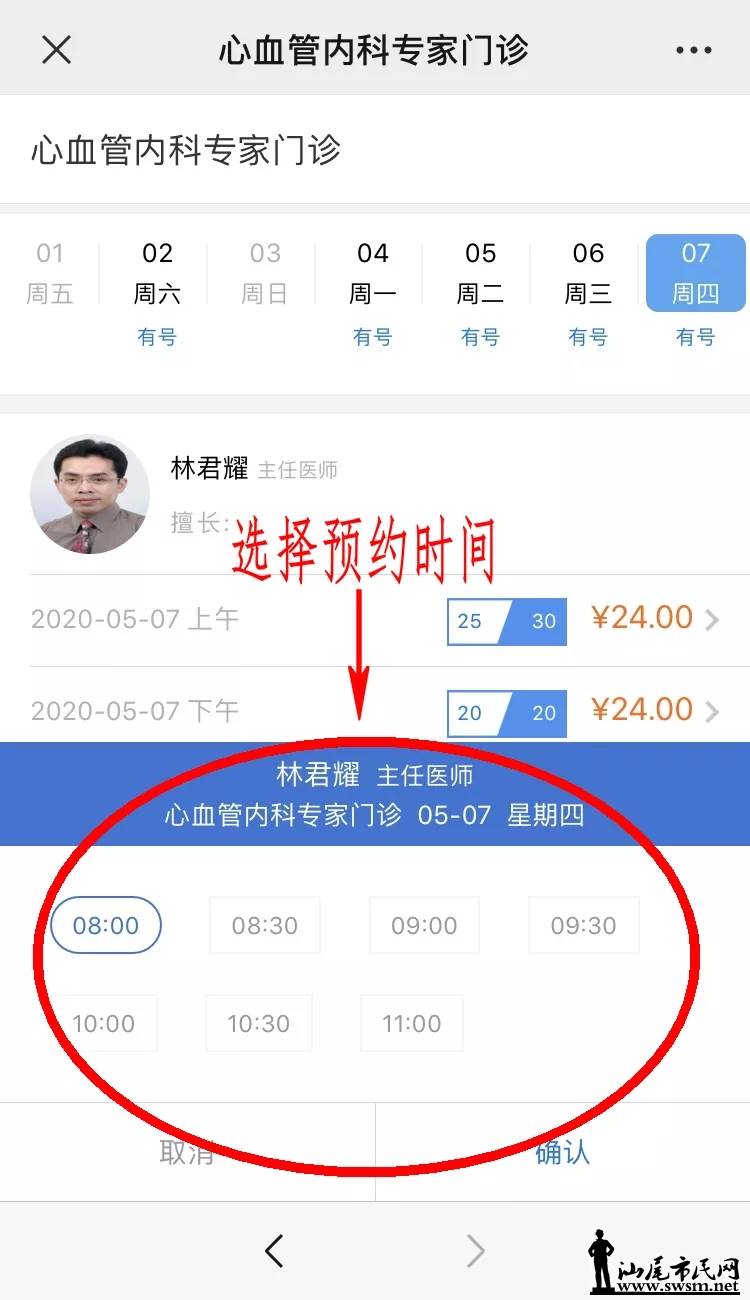Pick the 09:00 time slot

click(424, 925)
